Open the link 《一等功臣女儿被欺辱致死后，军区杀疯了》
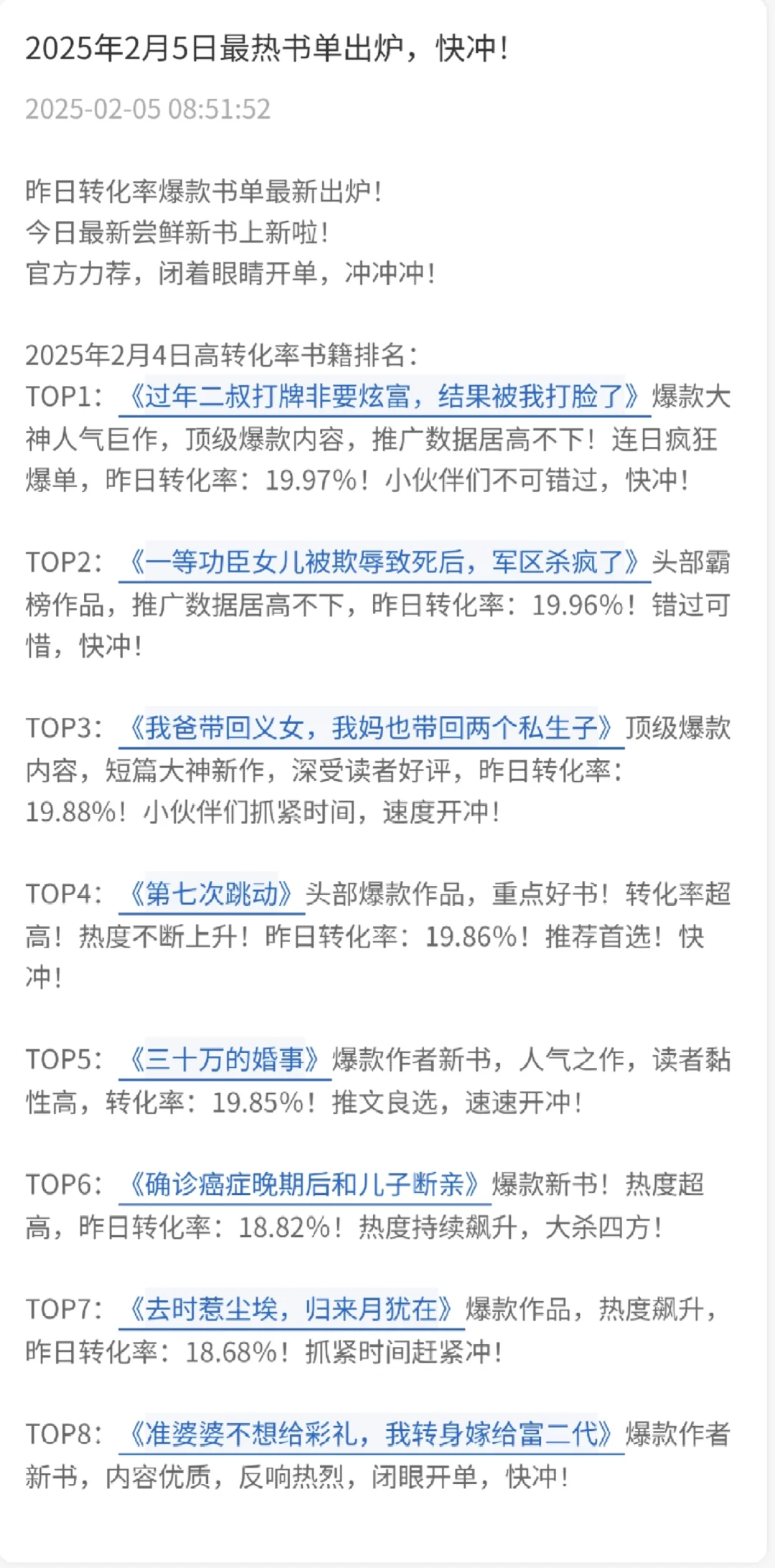Screen dimensions: 775x1568 [385, 562]
